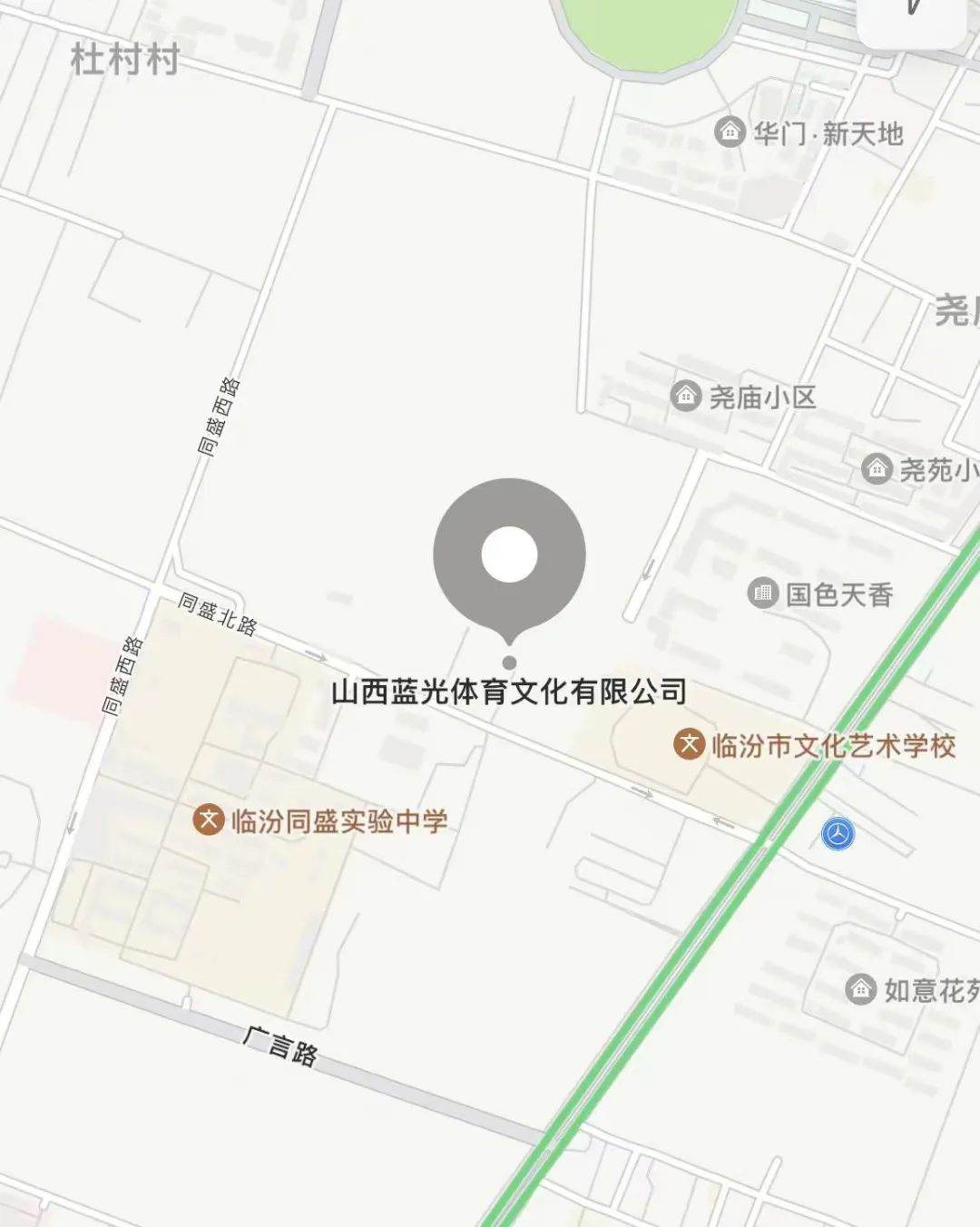Open 华门·新天地 marker
Viewport: 980px width, 1227px height.
click(730, 133)
